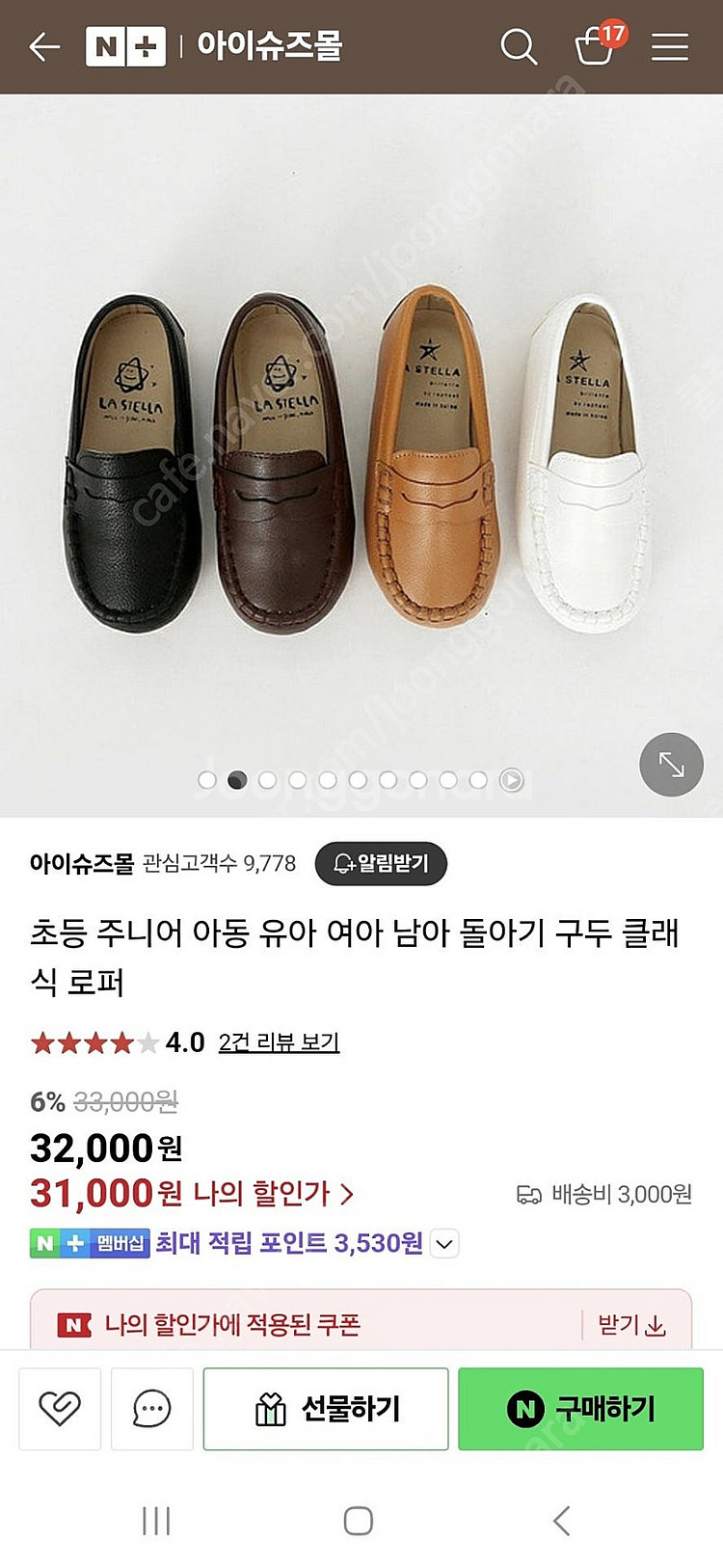Expand the product image to fullscreen

click(x=671, y=765)
